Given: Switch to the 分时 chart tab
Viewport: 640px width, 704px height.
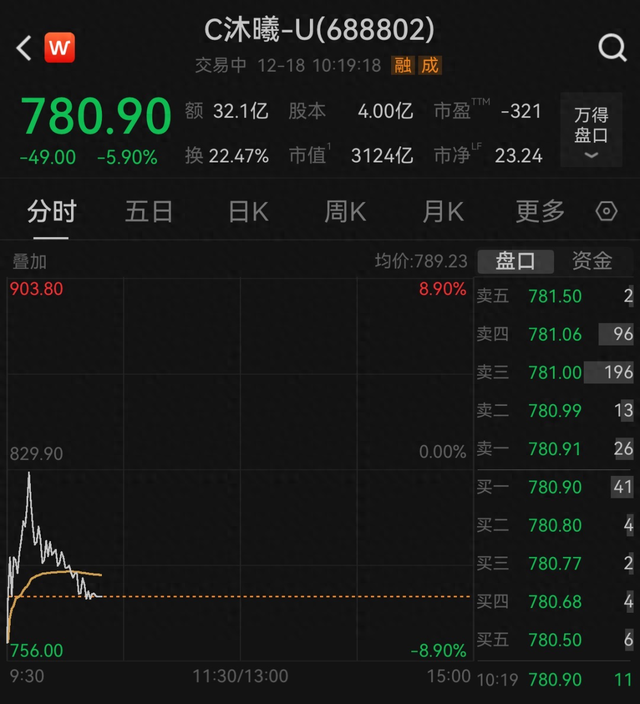Looking at the screenshot, I should pos(51,212).
